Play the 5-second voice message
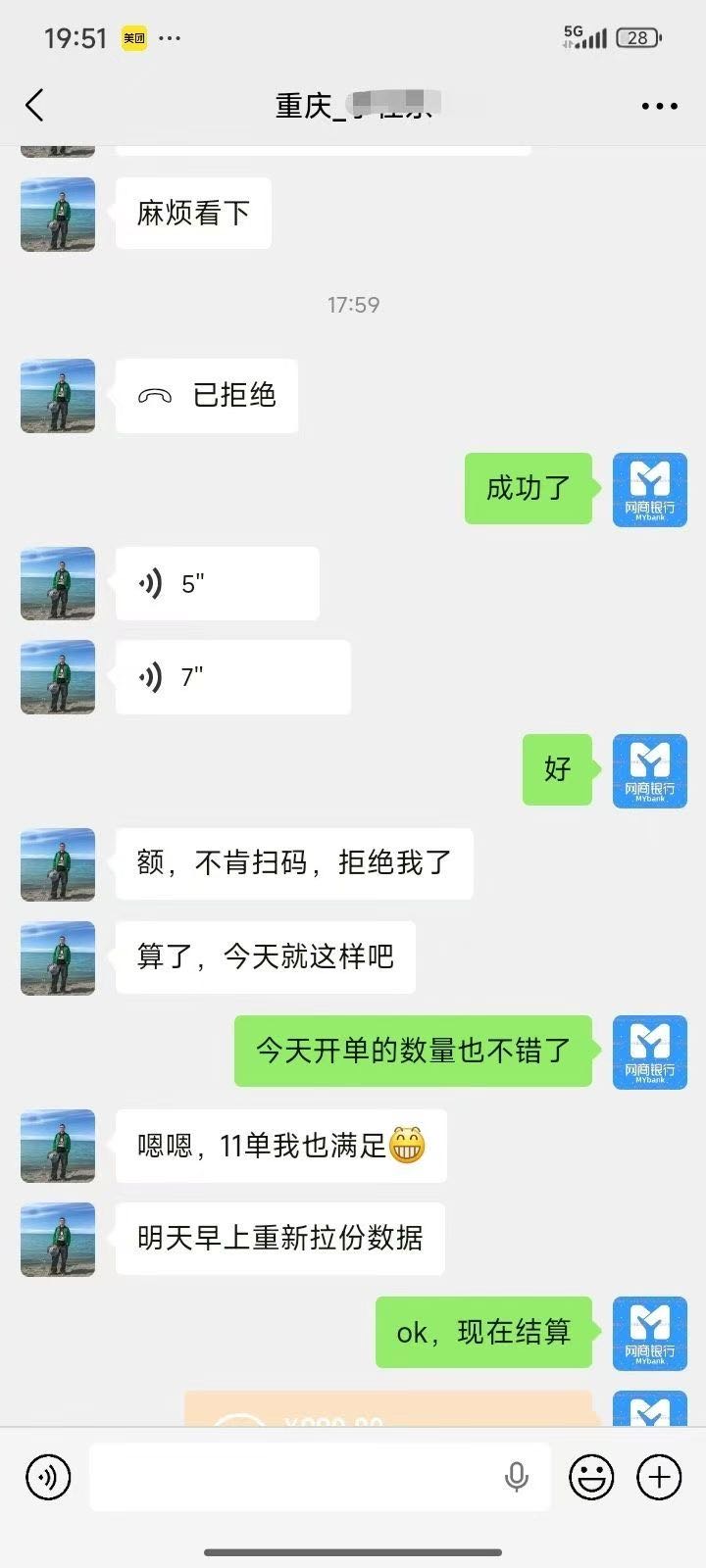Screen dimensions: 706x1568 (x=216, y=583)
